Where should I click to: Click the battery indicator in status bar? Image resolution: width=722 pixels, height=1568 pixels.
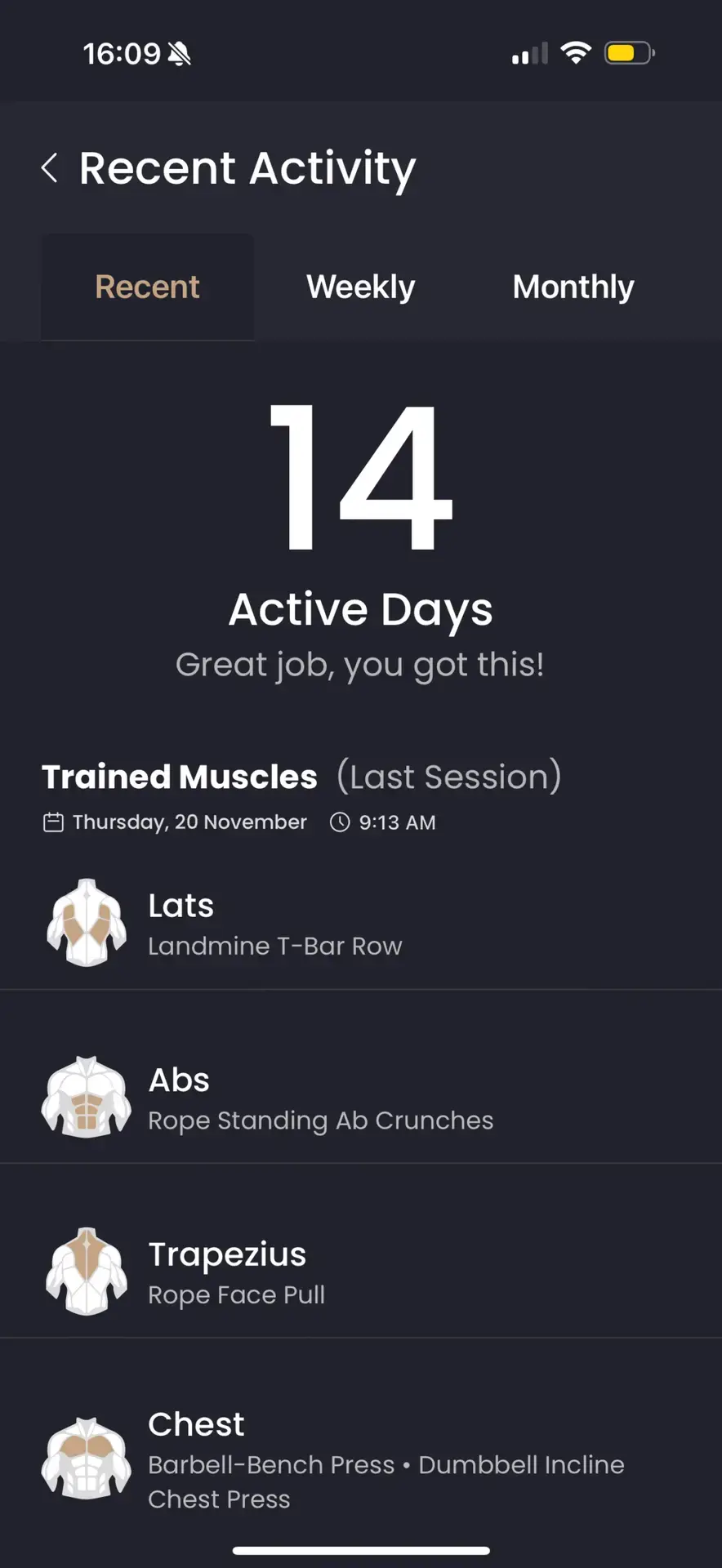pyautogui.click(x=627, y=52)
